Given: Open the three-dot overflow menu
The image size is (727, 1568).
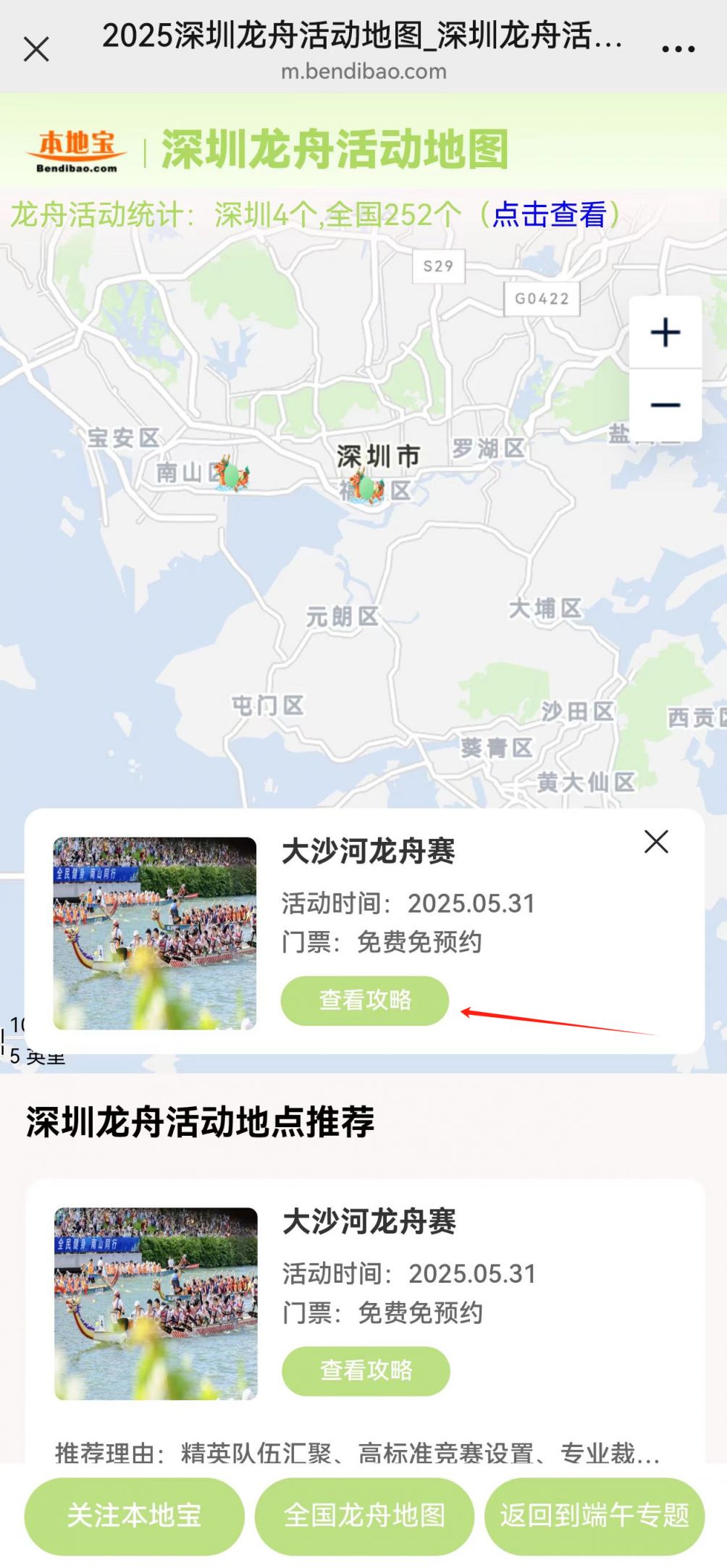Looking at the screenshot, I should [678, 50].
